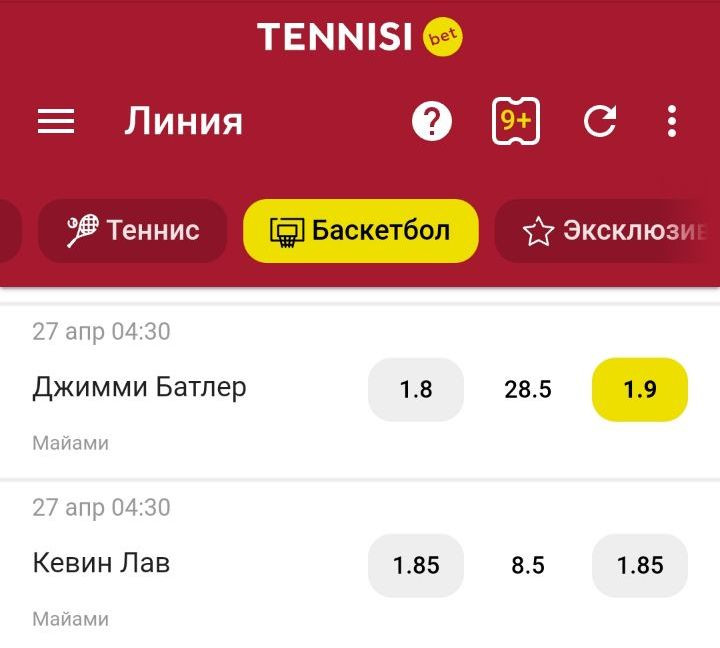Open the hamburger drawer menu
Screen dimensions: 720x648
click(x=56, y=122)
